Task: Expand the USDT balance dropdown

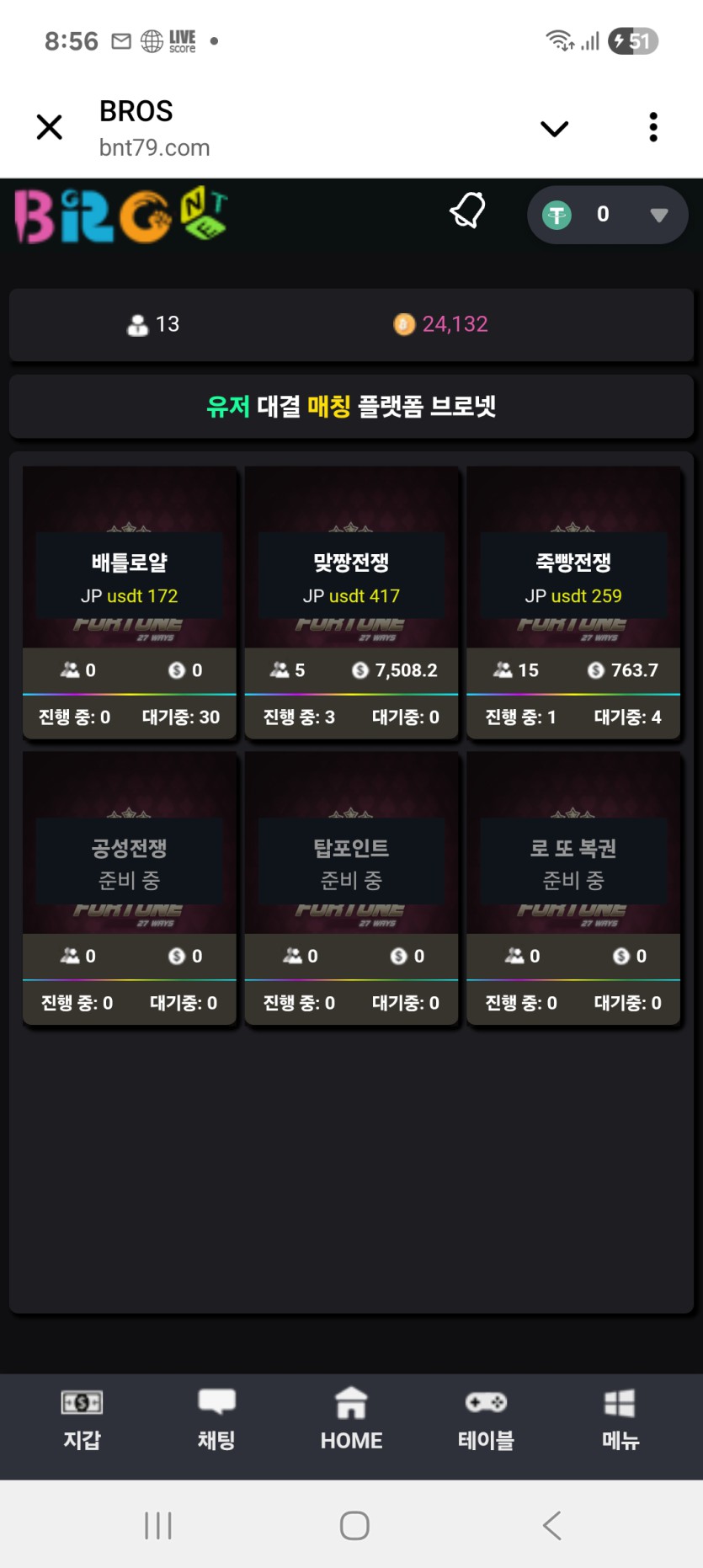Action: (658, 216)
